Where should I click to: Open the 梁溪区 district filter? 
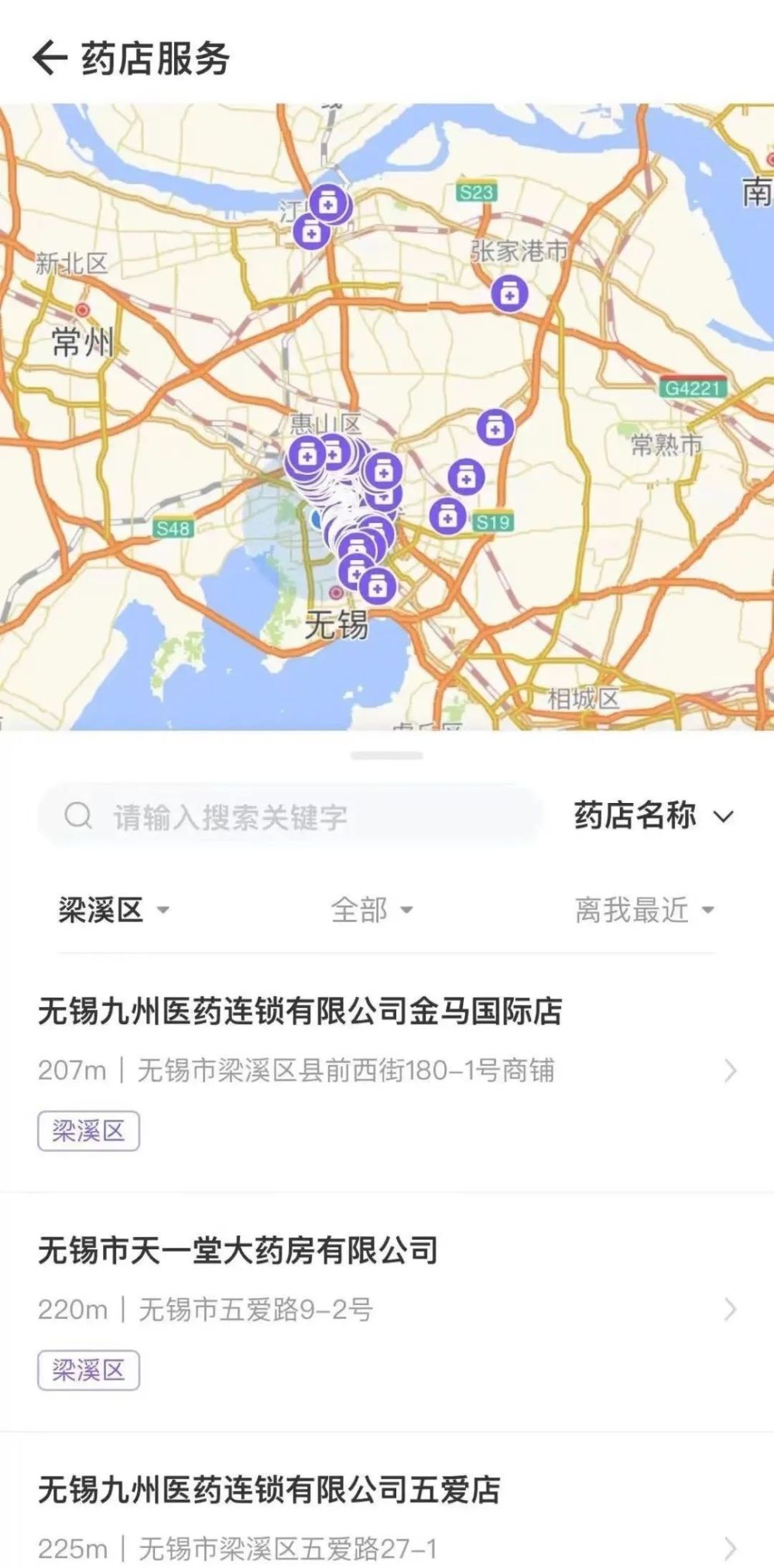pyautogui.click(x=113, y=910)
